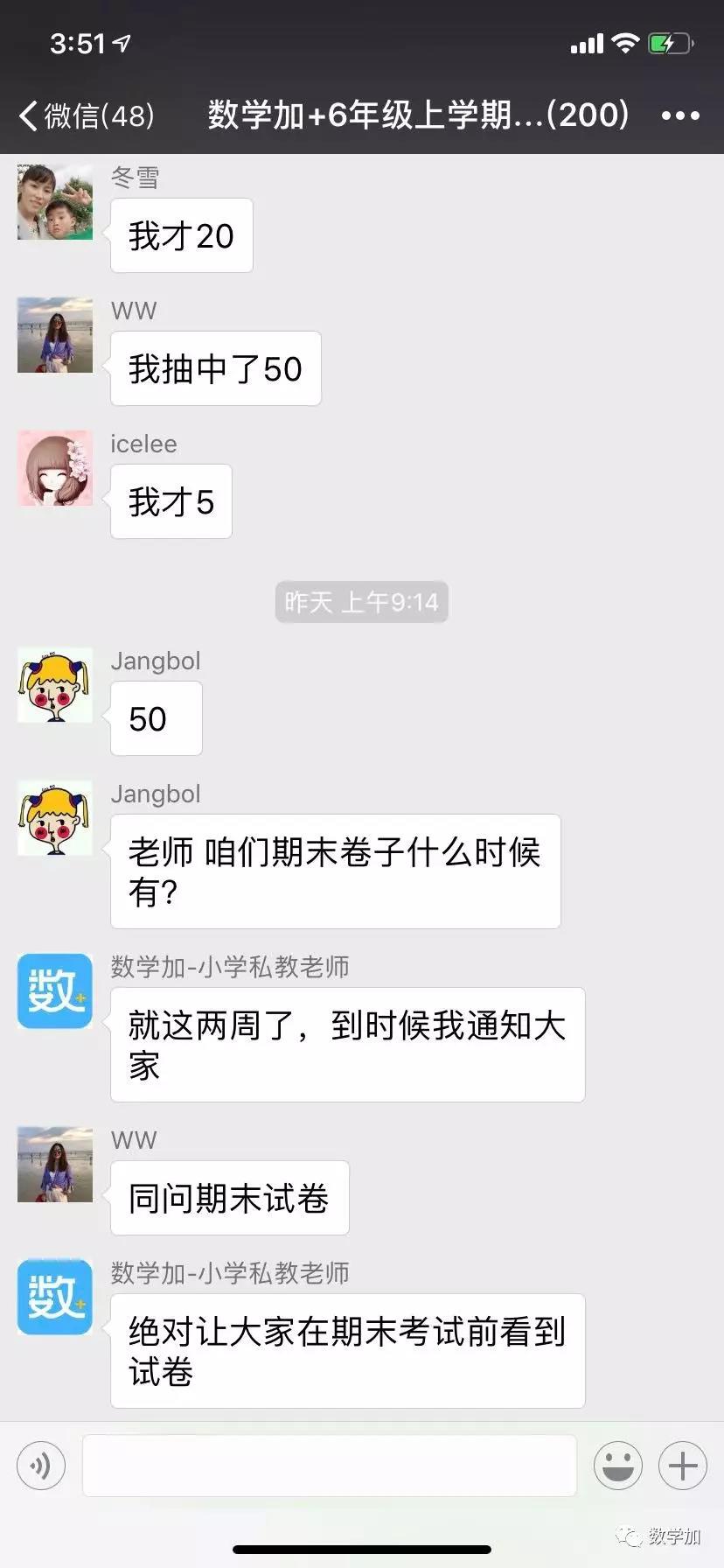This screenshot has width=724, height=1568.
Task: Open icelee's profile avatar
Action: tap(55, 468)
